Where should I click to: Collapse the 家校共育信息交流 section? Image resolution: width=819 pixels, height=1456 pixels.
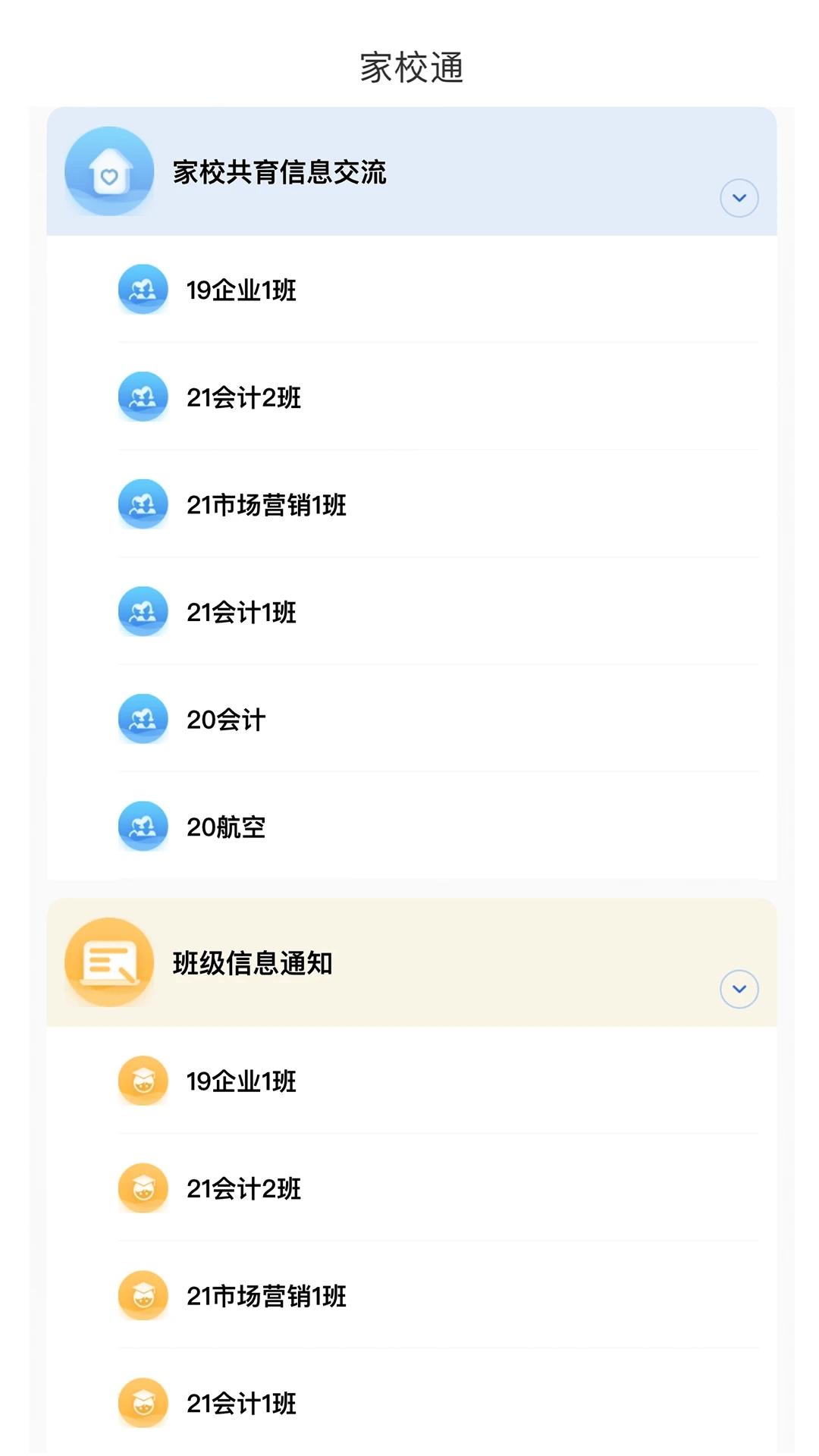tap(739, 198)
